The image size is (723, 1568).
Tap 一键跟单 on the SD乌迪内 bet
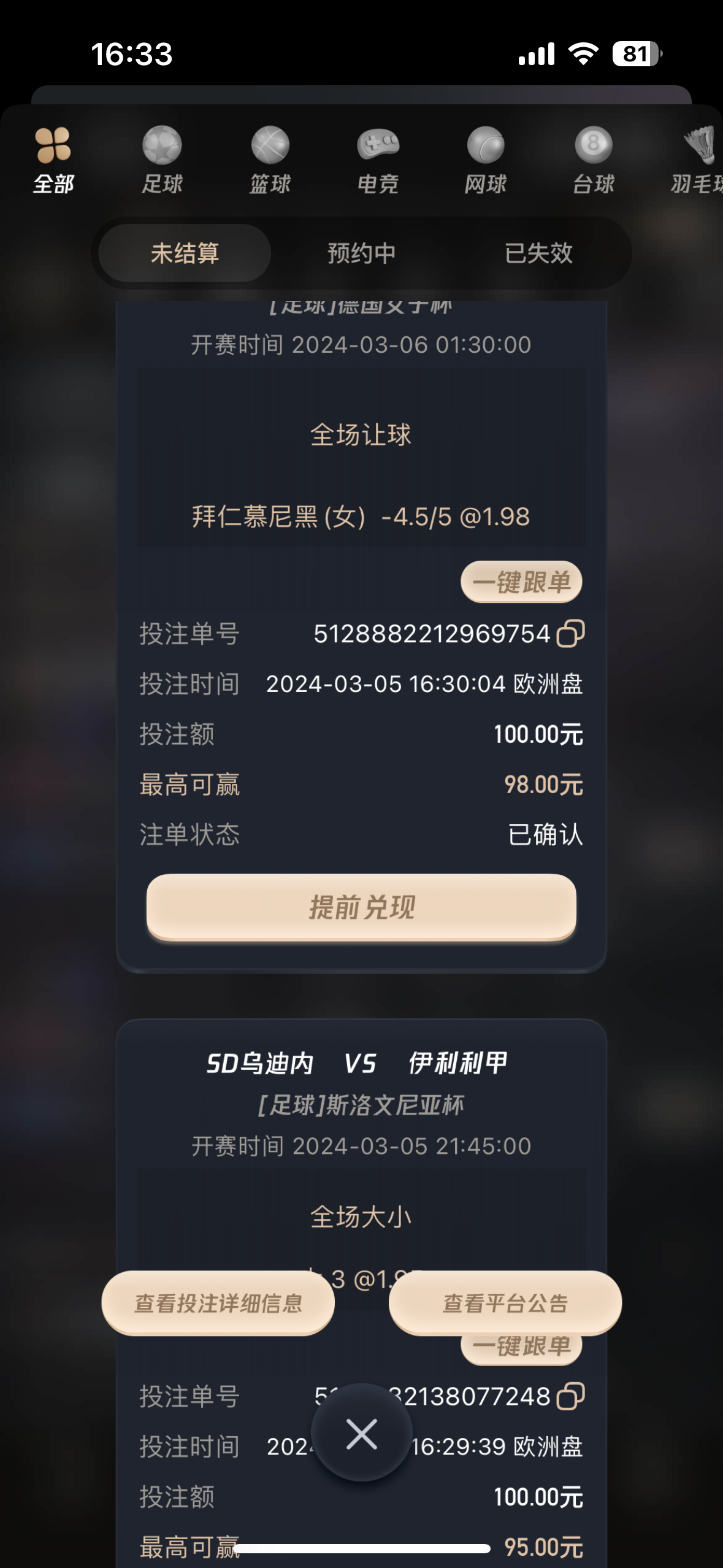coord(521,1350)
